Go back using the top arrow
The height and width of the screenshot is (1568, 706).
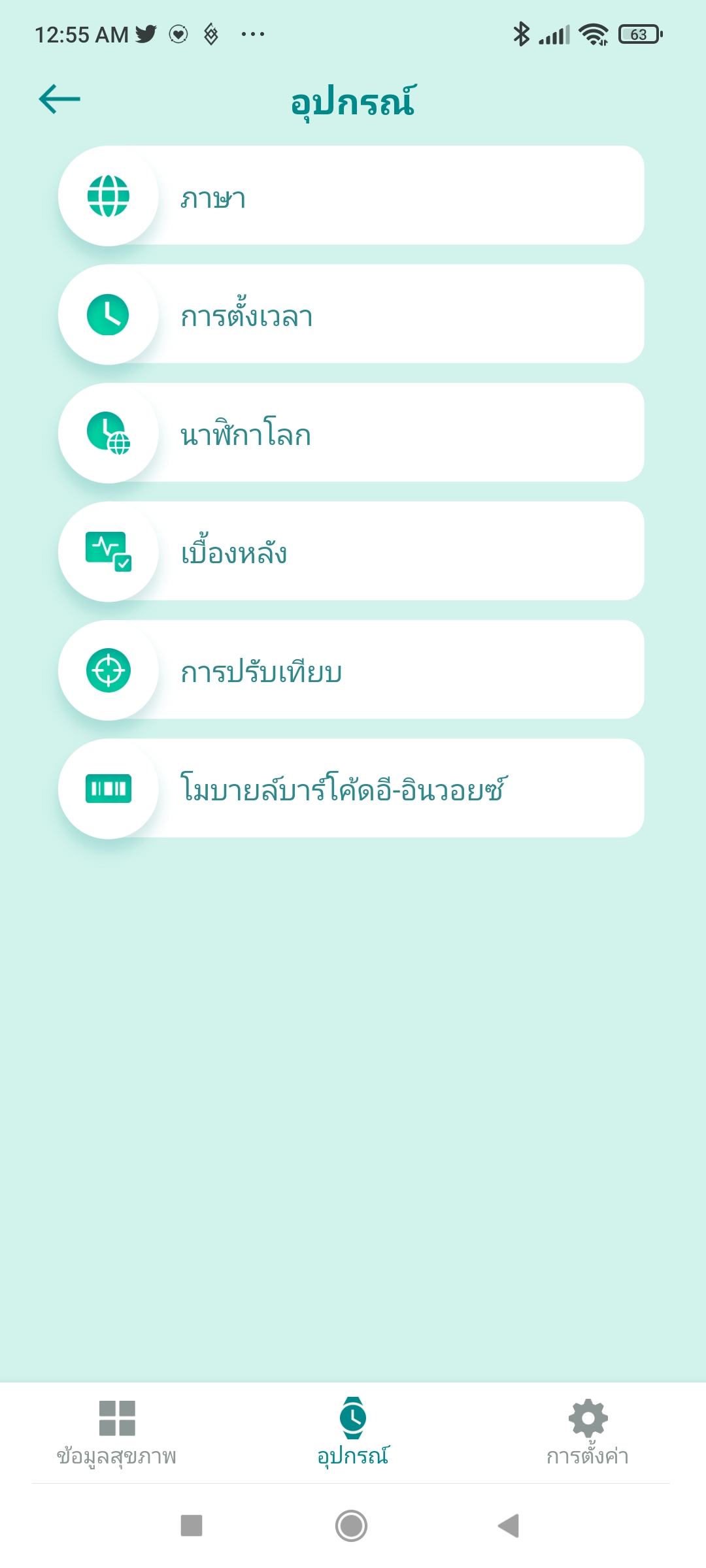(x=59, y=99)
